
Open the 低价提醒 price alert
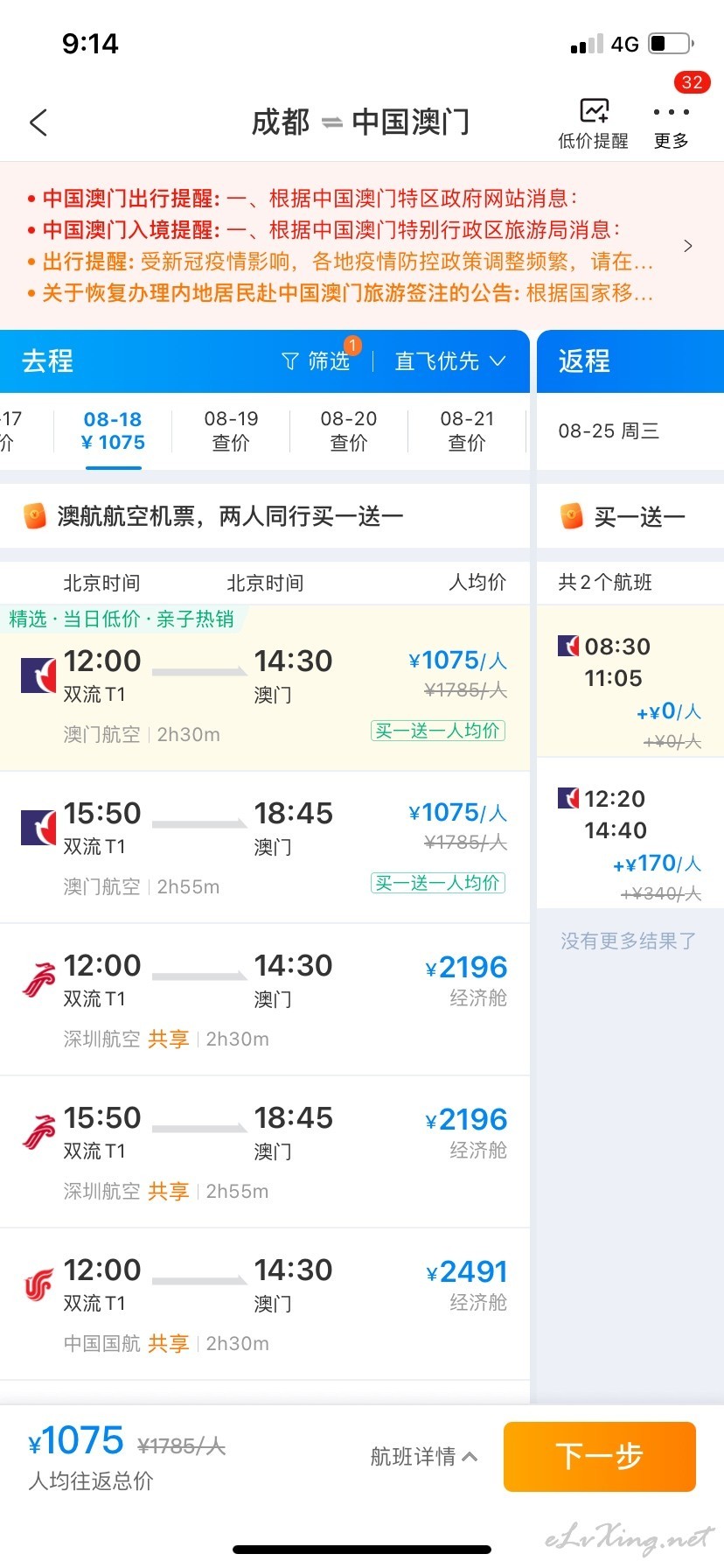click(x=594, y=123)
